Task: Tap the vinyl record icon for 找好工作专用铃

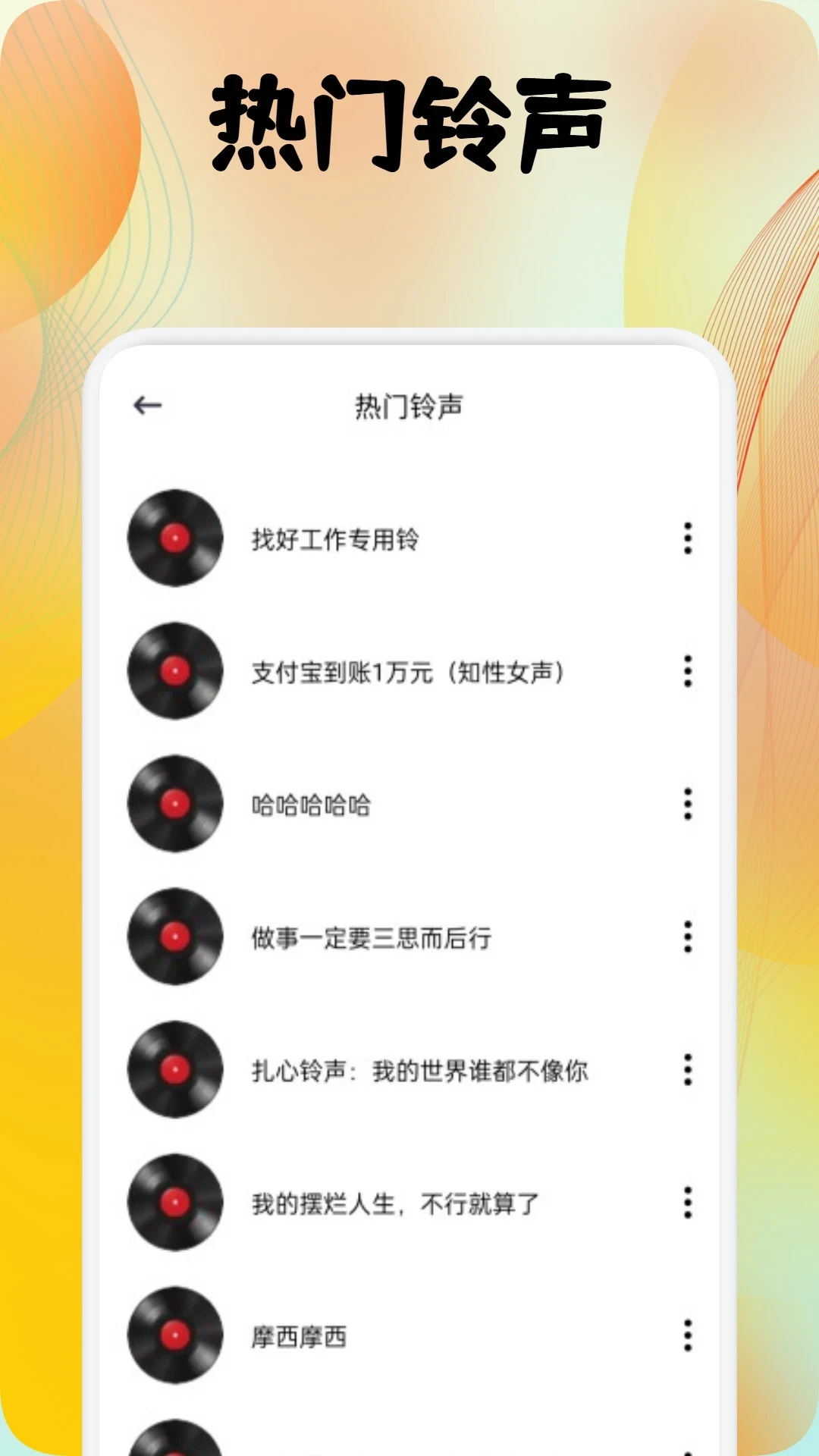Action: (x=176, y=538)
